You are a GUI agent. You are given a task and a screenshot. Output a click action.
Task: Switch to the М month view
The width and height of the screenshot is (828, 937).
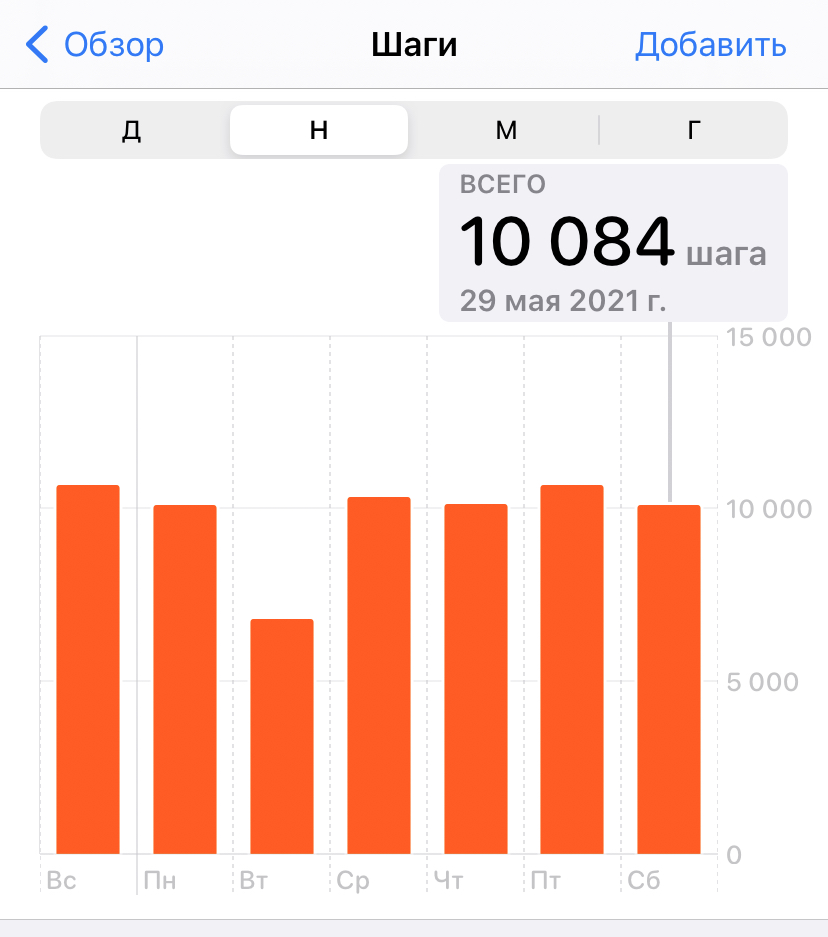506,131
